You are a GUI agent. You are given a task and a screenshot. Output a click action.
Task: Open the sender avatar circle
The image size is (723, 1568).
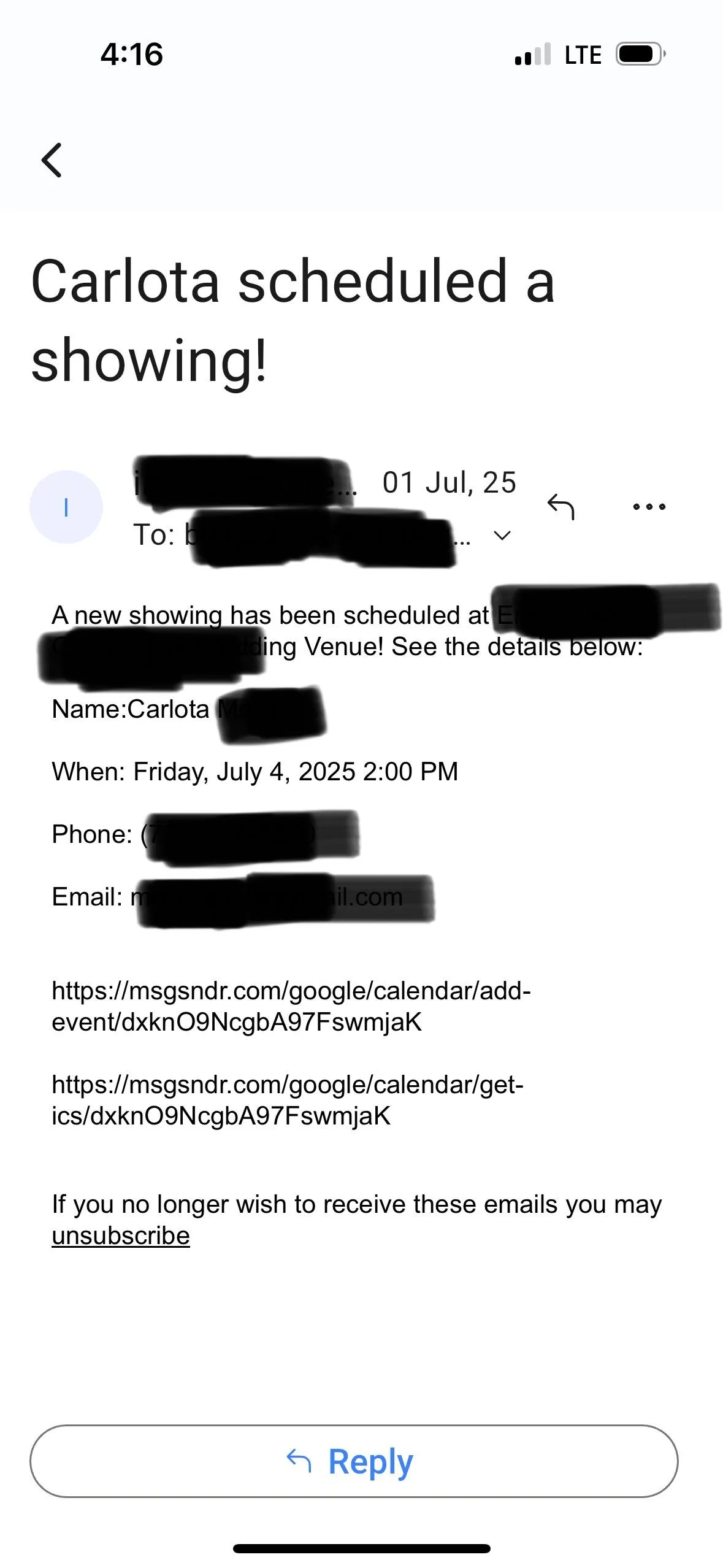[66, 507]
